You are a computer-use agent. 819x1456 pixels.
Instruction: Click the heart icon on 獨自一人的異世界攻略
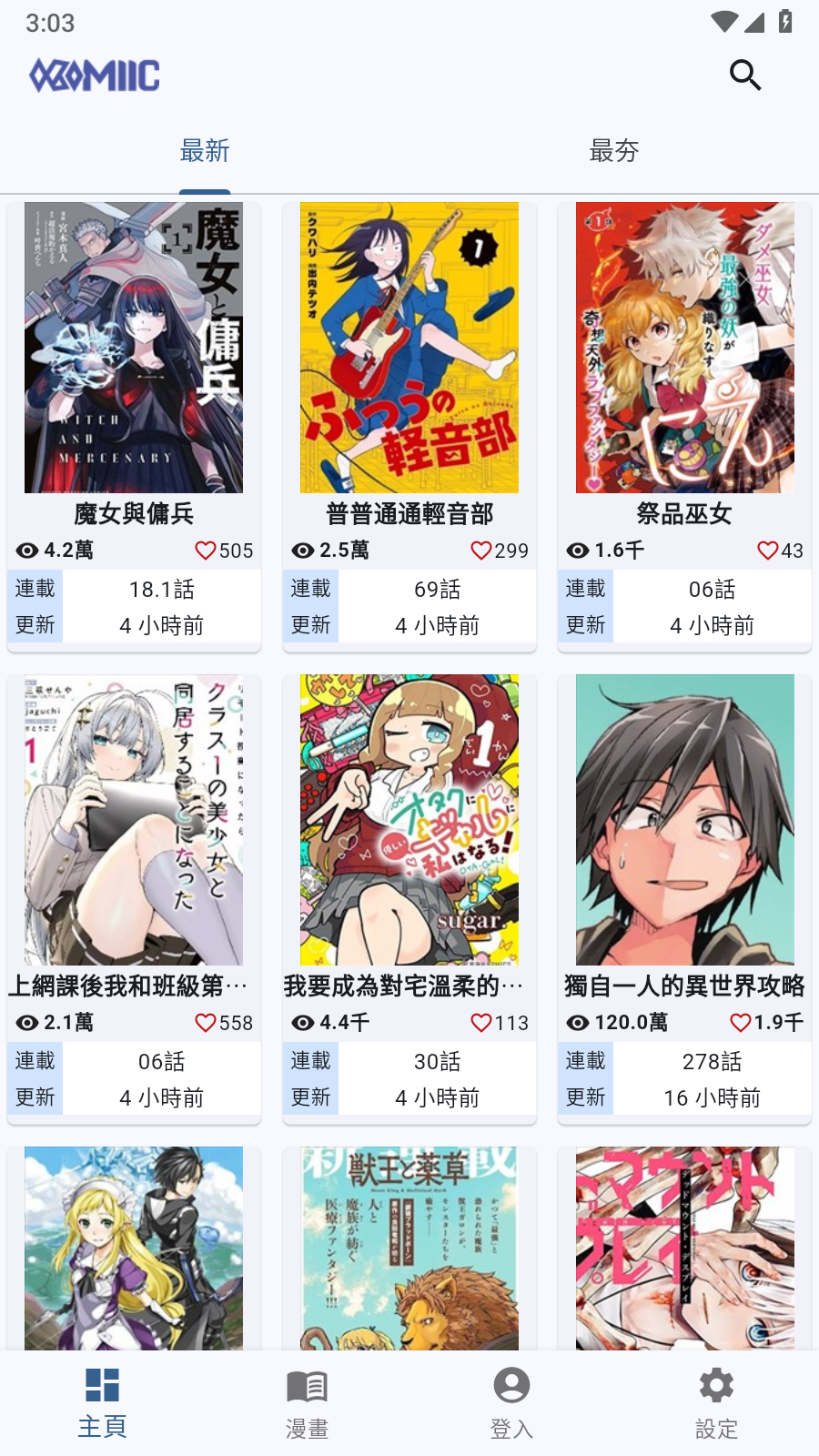(739, 1023)
